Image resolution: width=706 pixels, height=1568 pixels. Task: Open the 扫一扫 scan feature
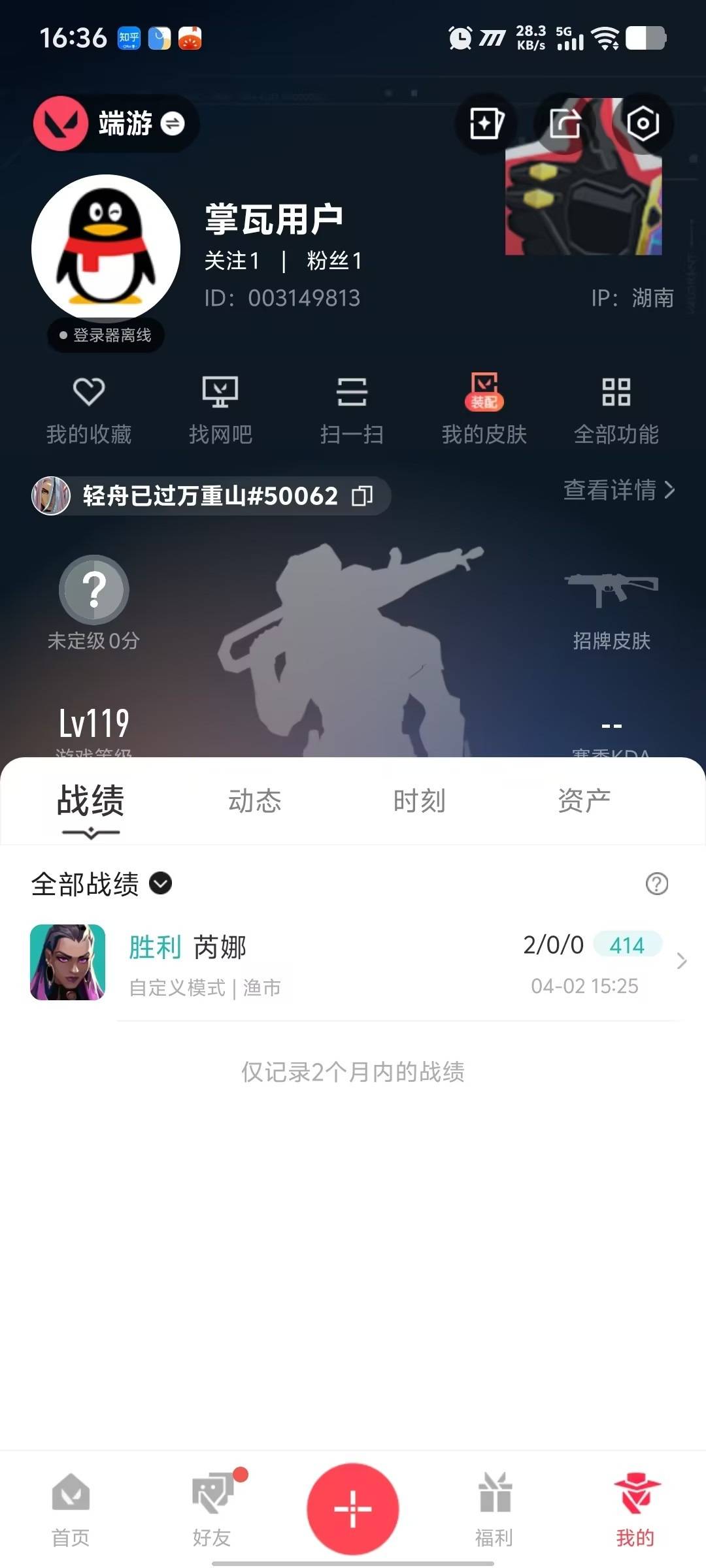[353, 408]
